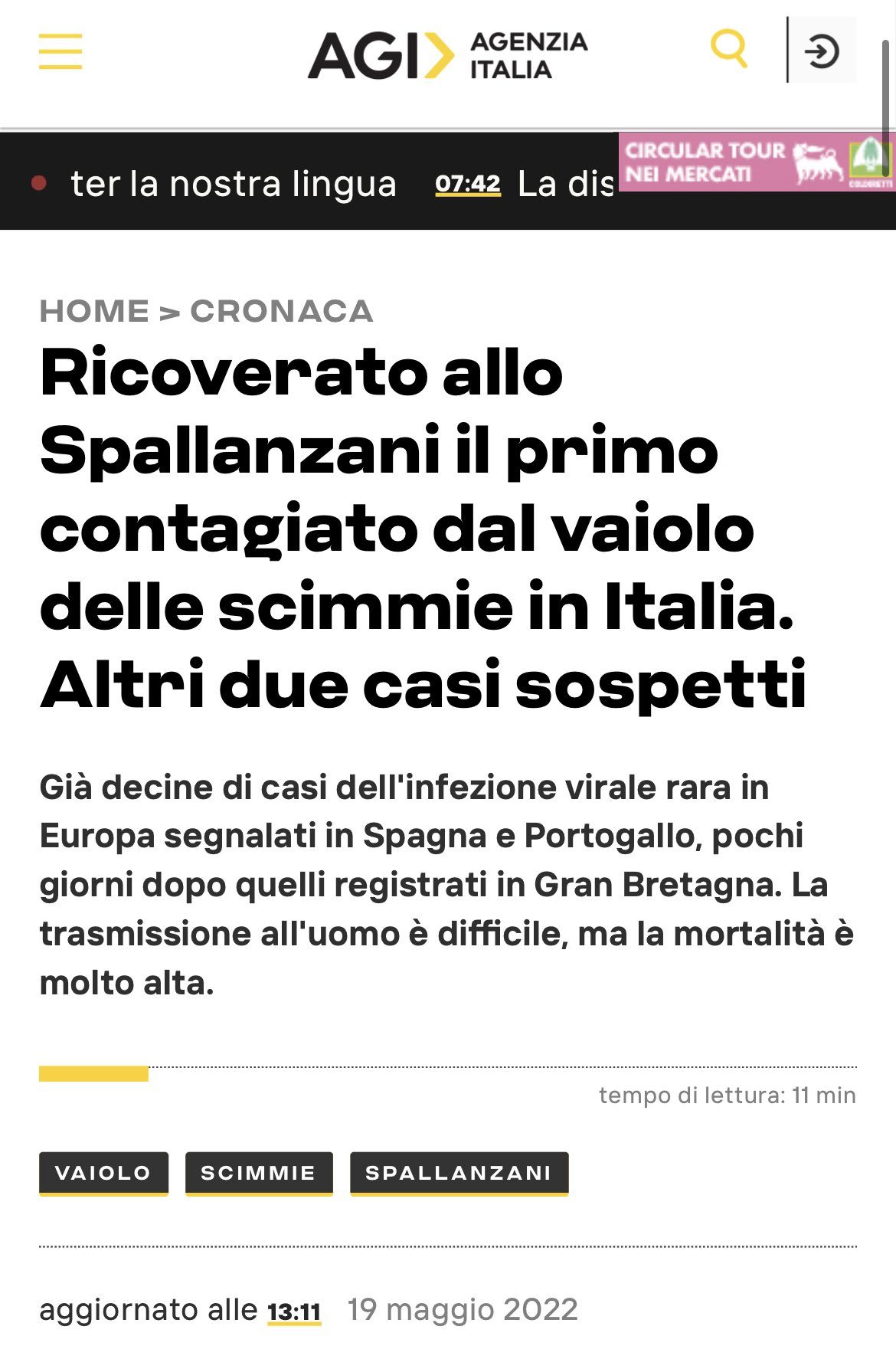Open the Cronaca section breadcrumb
Screen dimensions: 896x1346
281,311
